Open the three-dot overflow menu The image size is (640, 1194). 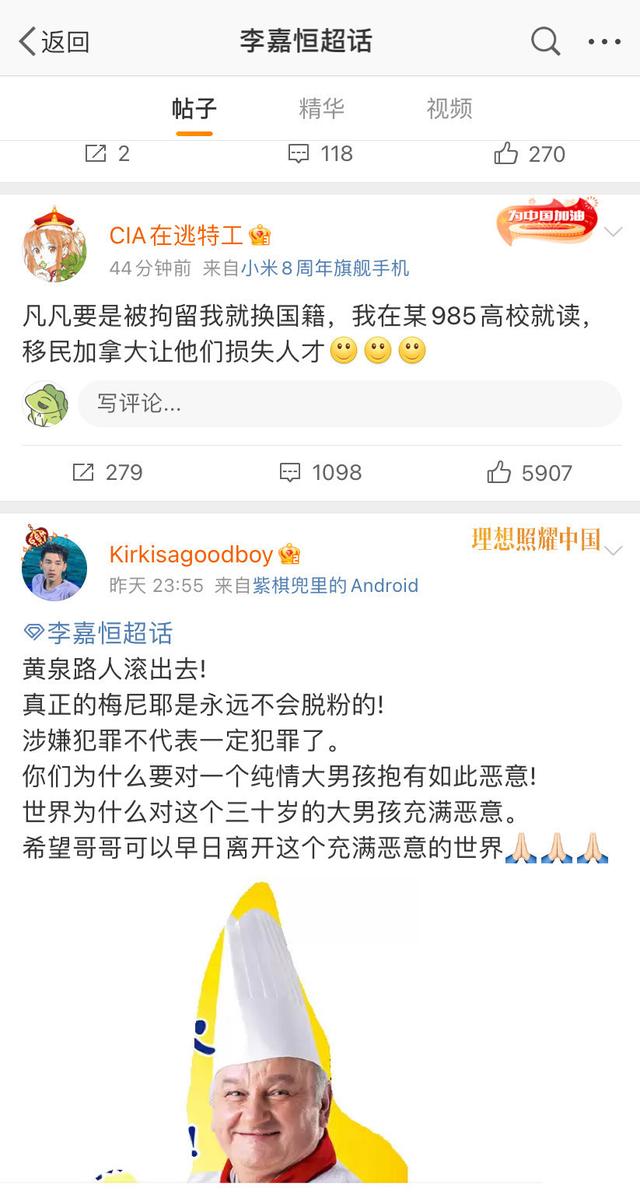pos(604,41)
